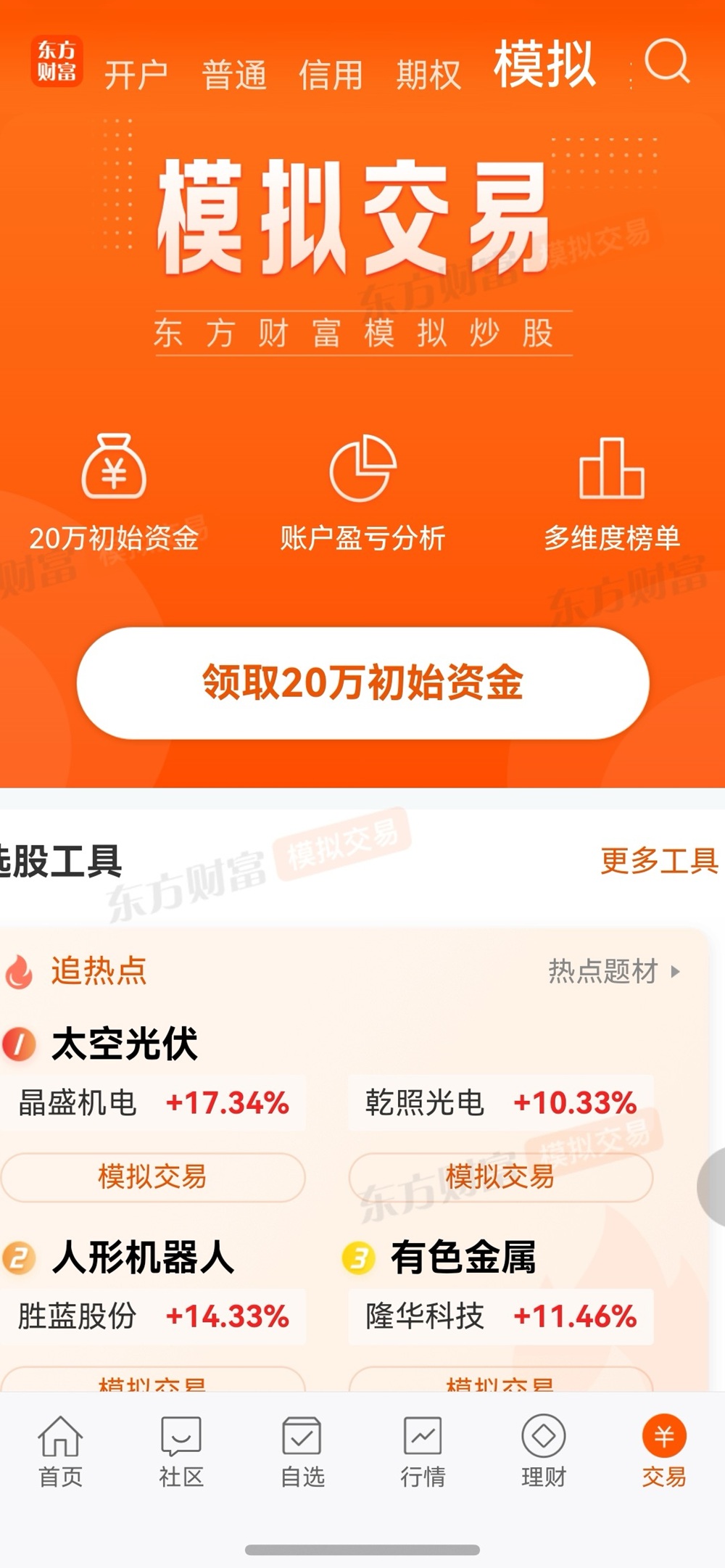The width and height of the screenshot is (725, 1568).
Task: Open 隆华科技 stock entry
Action: pos(500,1316)
